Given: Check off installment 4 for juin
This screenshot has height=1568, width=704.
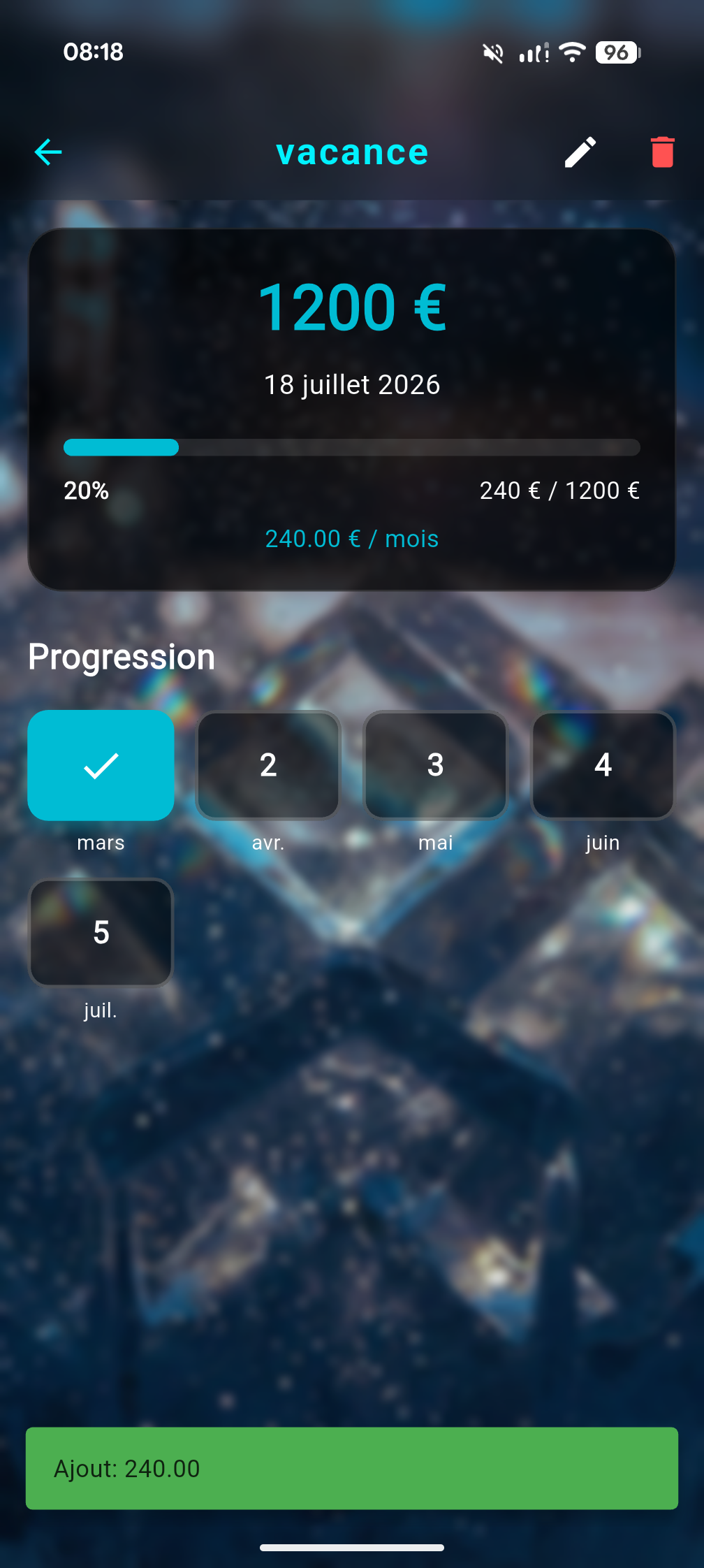Looking at the screenshot, I should (x=603, y=766).
